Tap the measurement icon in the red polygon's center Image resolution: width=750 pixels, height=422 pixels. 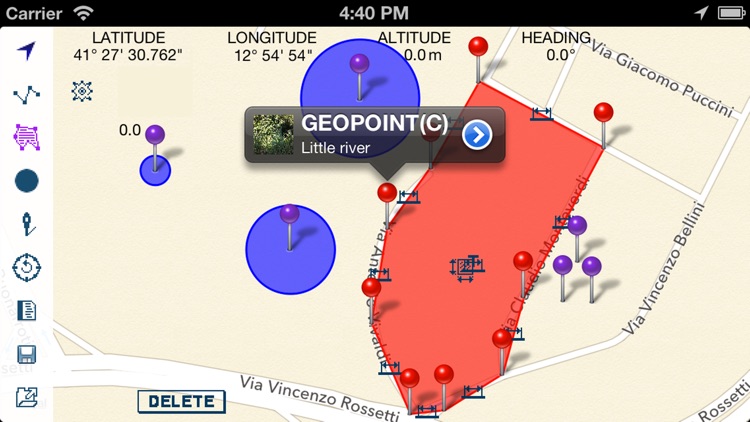point(467,267)
